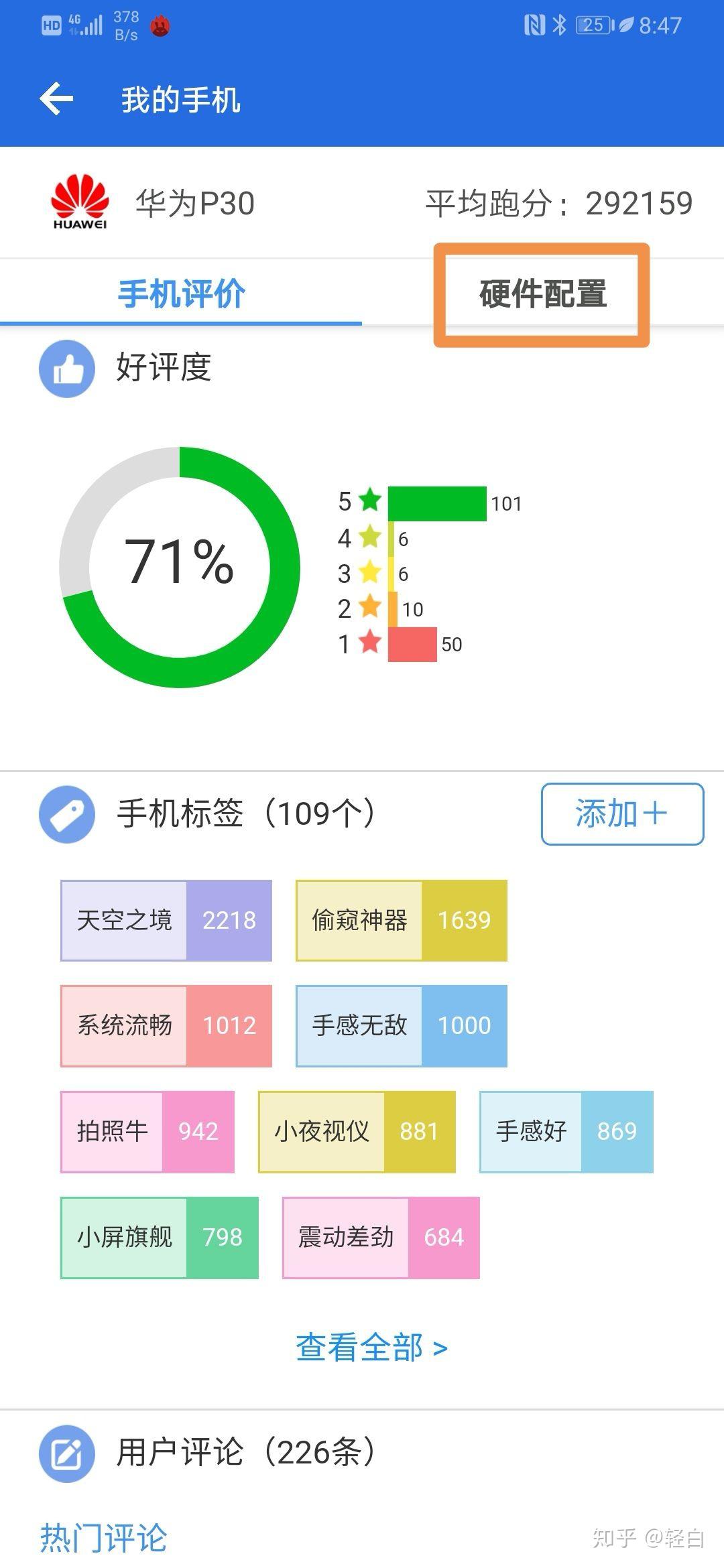Screen dimensions: 724x1568
Task: Tap the 小夜视仪 tag
Action: click(x=357, y=1131)
